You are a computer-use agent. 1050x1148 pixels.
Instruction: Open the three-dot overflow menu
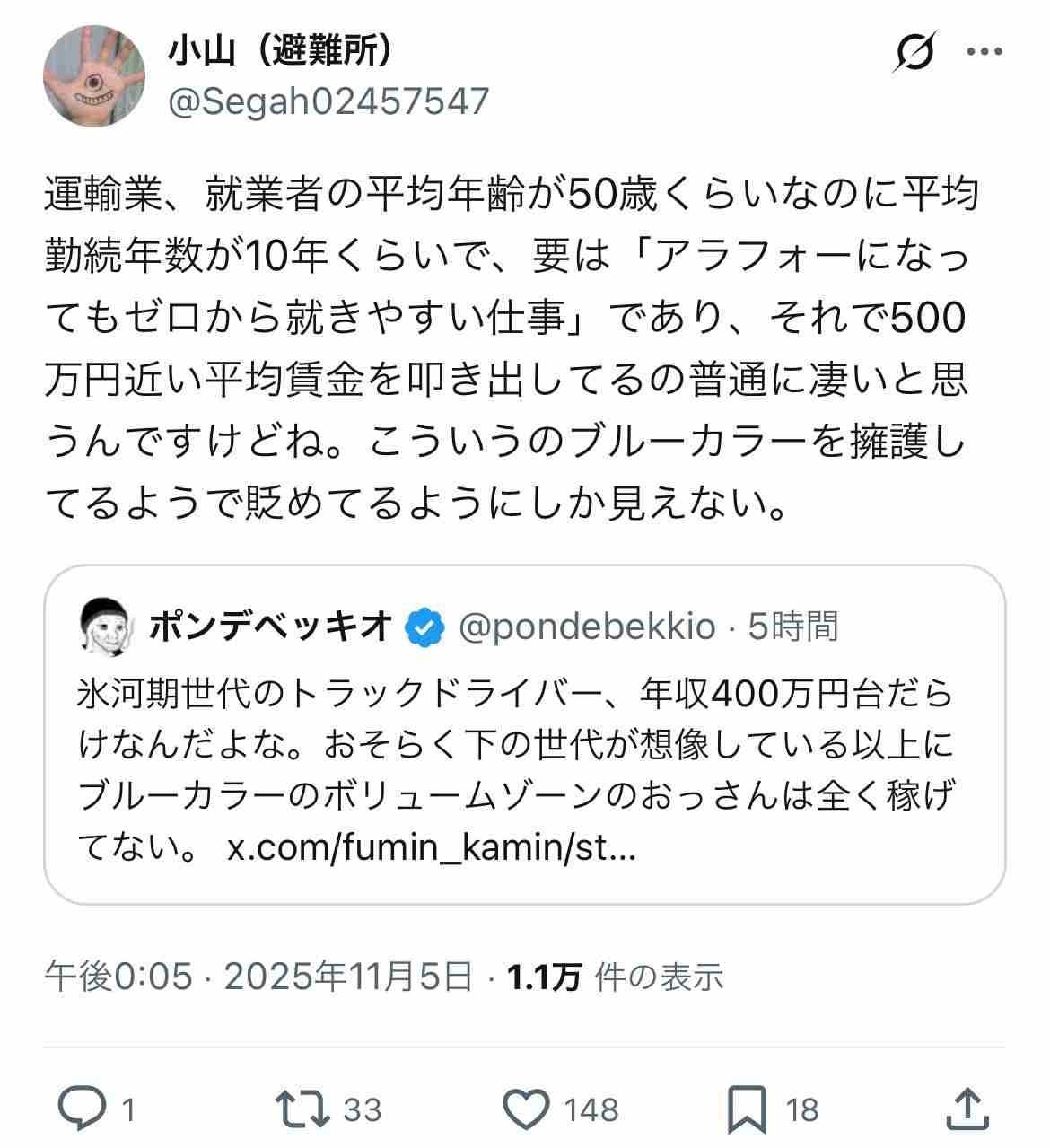click(x=983, y=53)
